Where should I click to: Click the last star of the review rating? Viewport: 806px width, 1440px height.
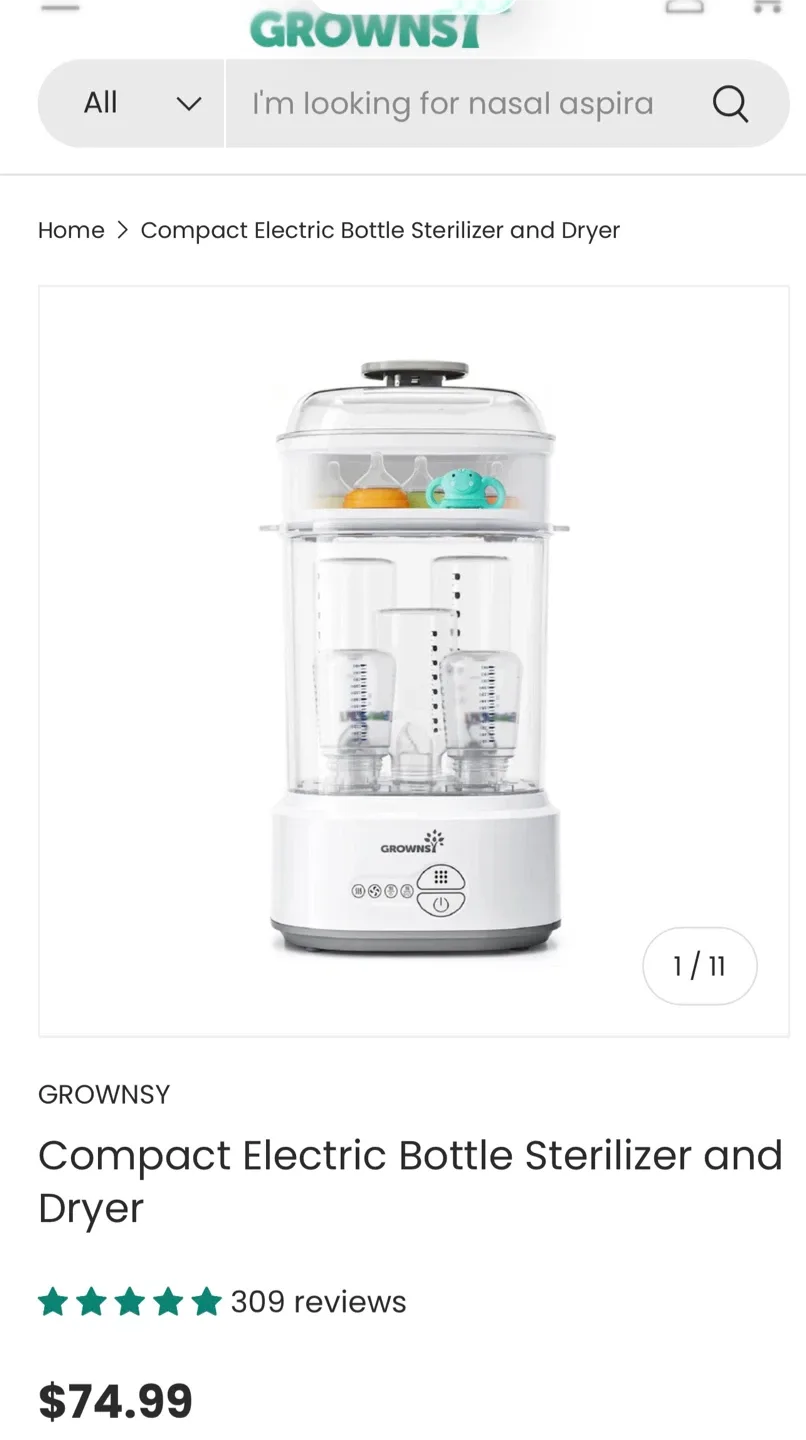click(207, 1301)
